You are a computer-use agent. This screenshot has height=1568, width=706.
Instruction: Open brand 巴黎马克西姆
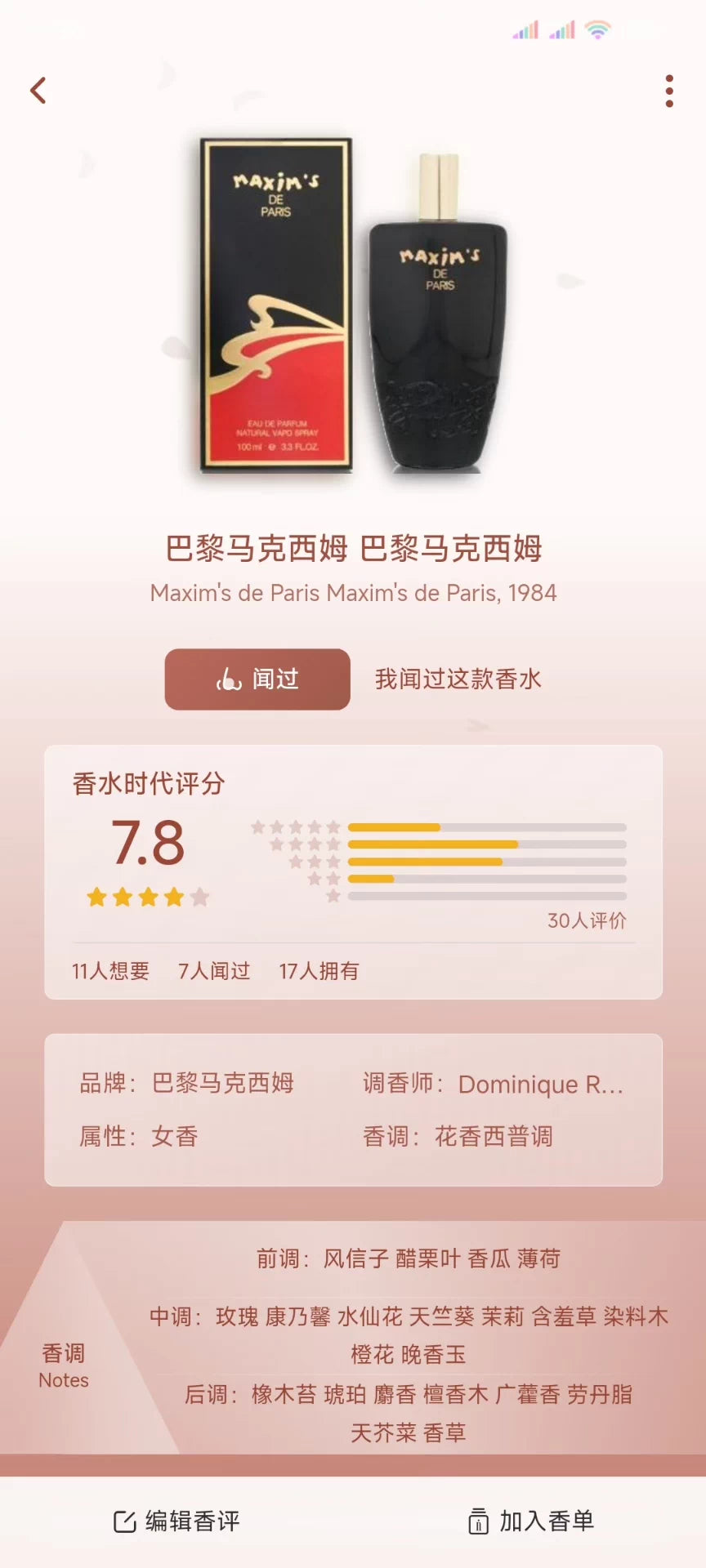pyautogui.click(x=222, y=1083)
